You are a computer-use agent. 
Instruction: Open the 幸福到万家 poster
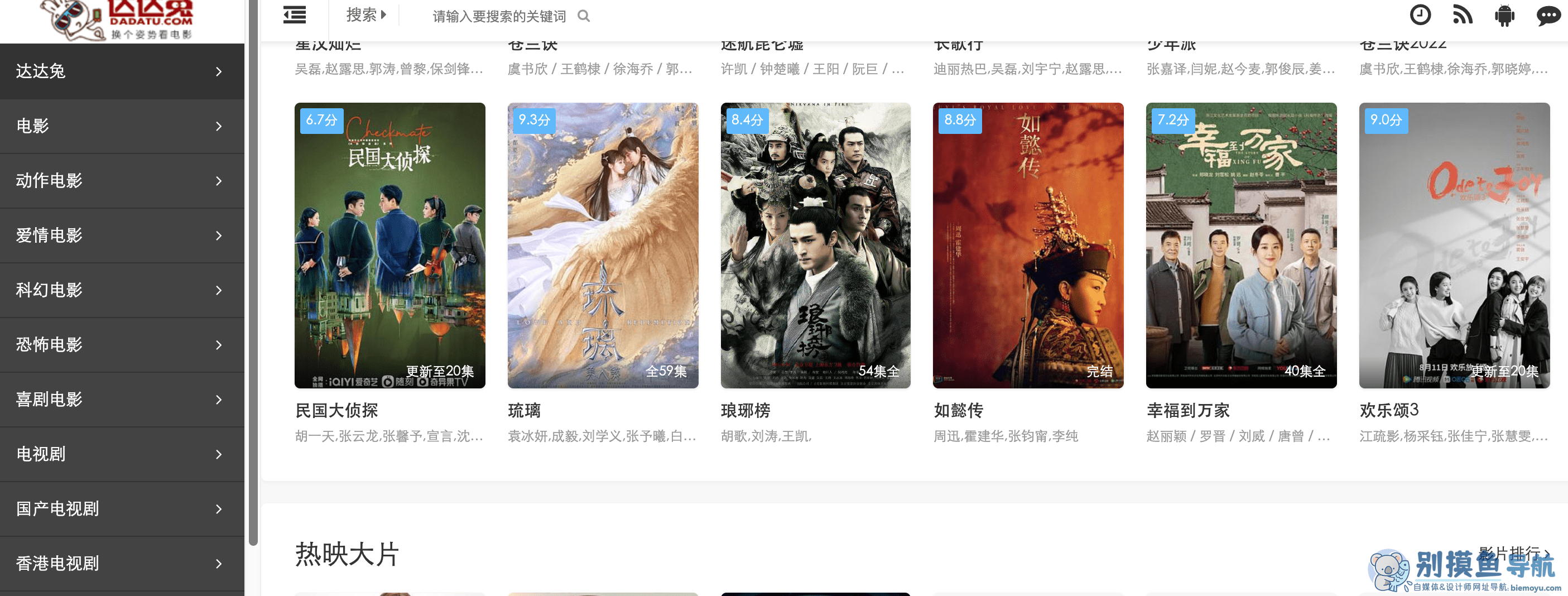coord(1241,246)
